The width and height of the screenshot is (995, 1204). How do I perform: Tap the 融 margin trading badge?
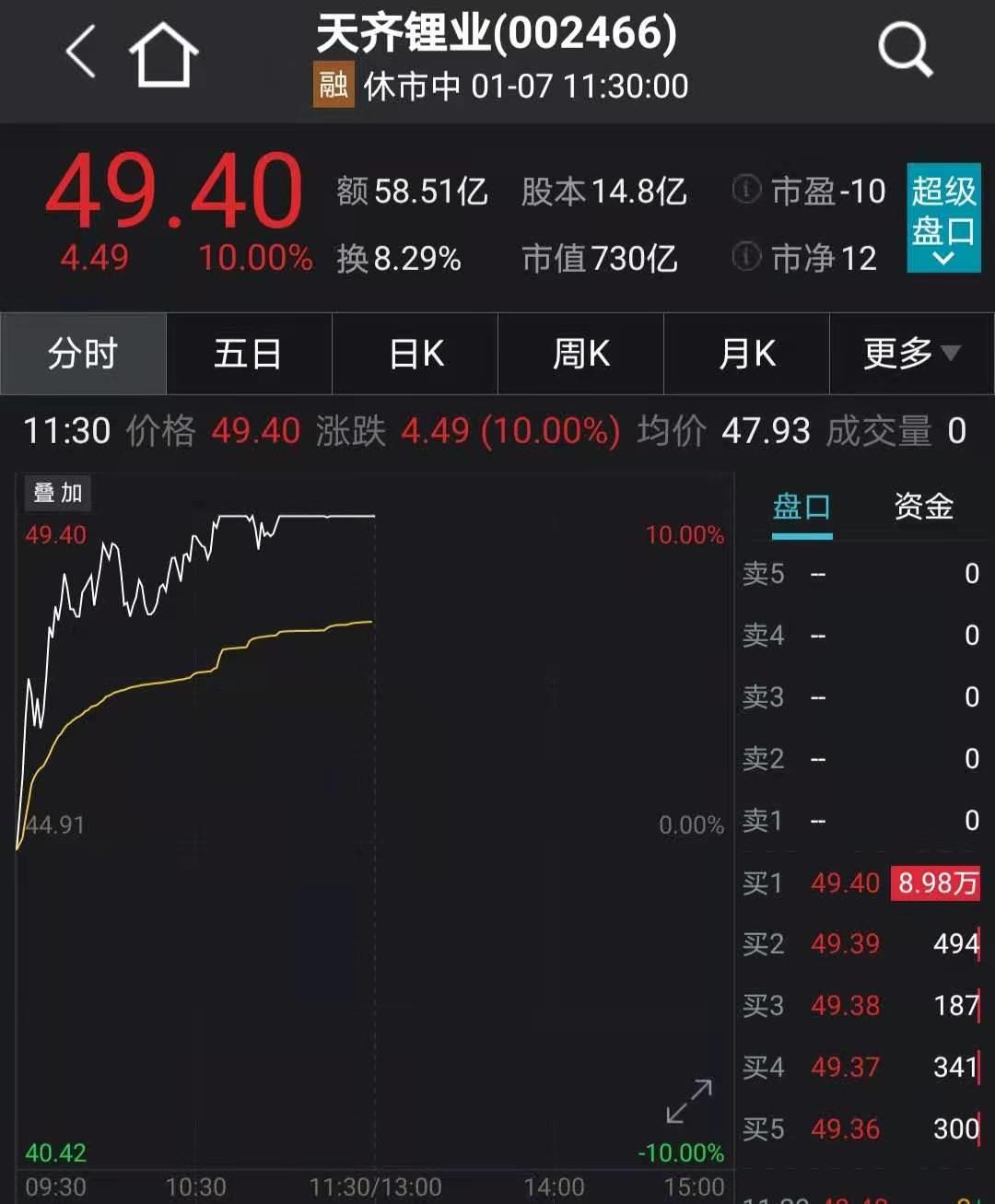[x=333, y=86]
